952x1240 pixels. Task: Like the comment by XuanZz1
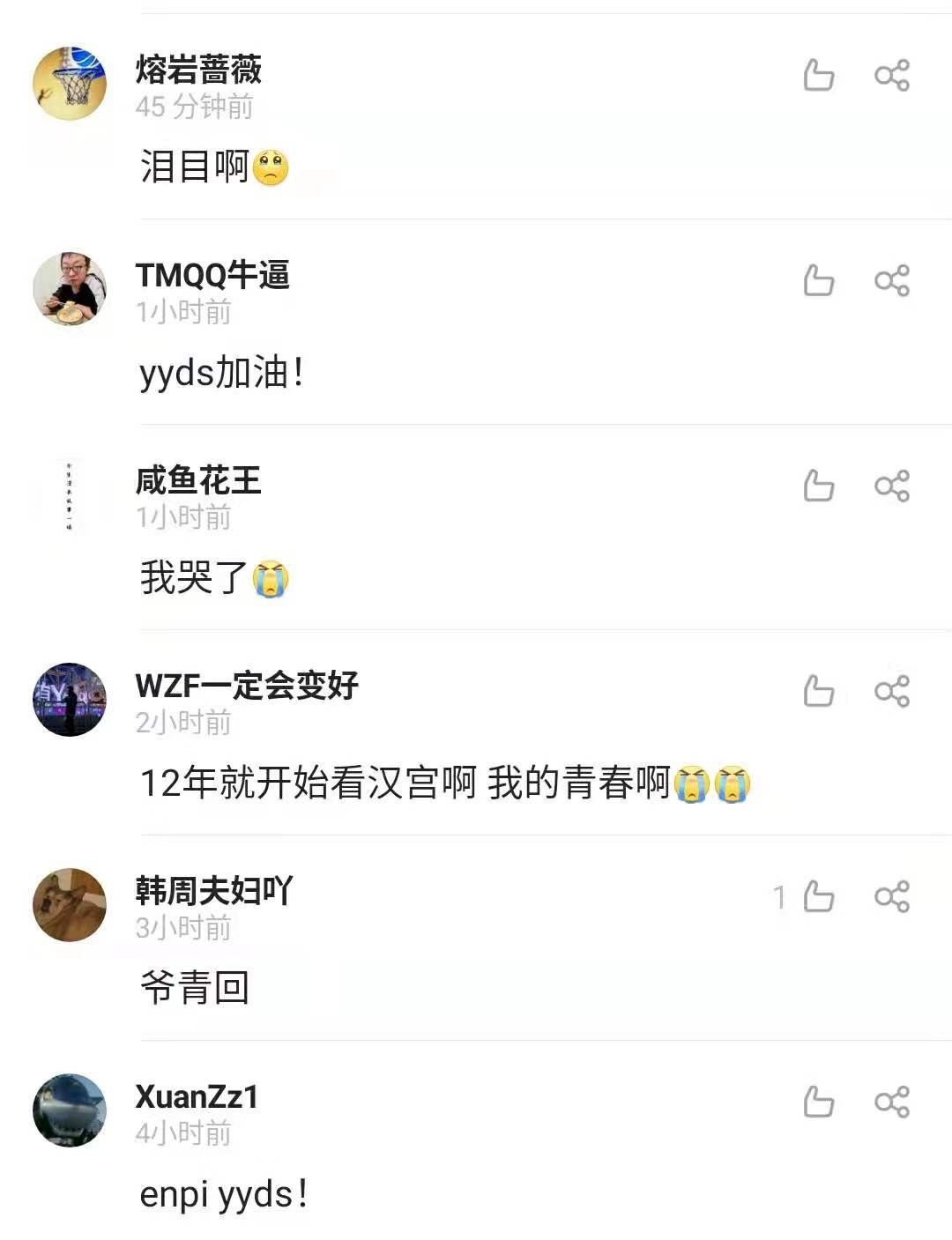tap(818, 1102)
